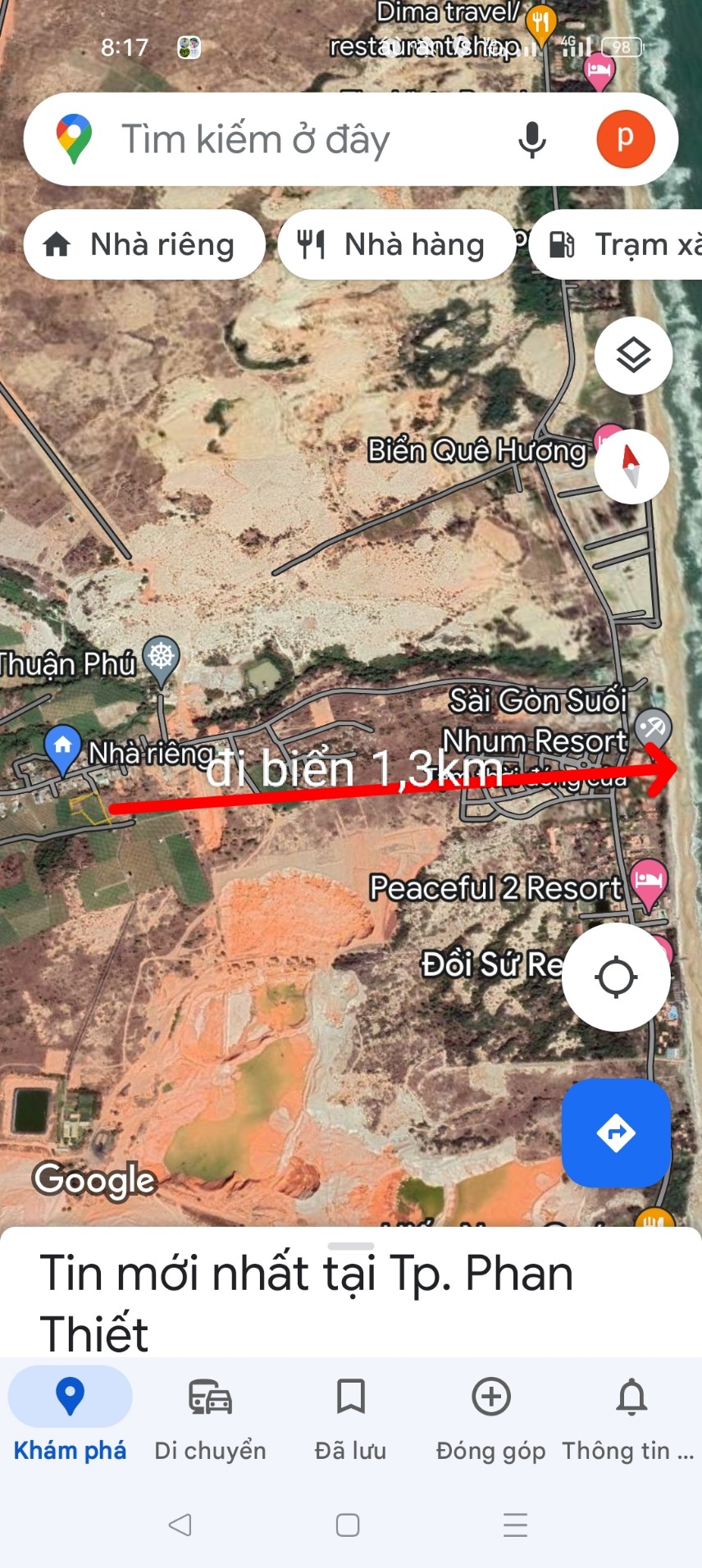Center map on my location
702x1568 pixels.
click(x=616, y=977)
